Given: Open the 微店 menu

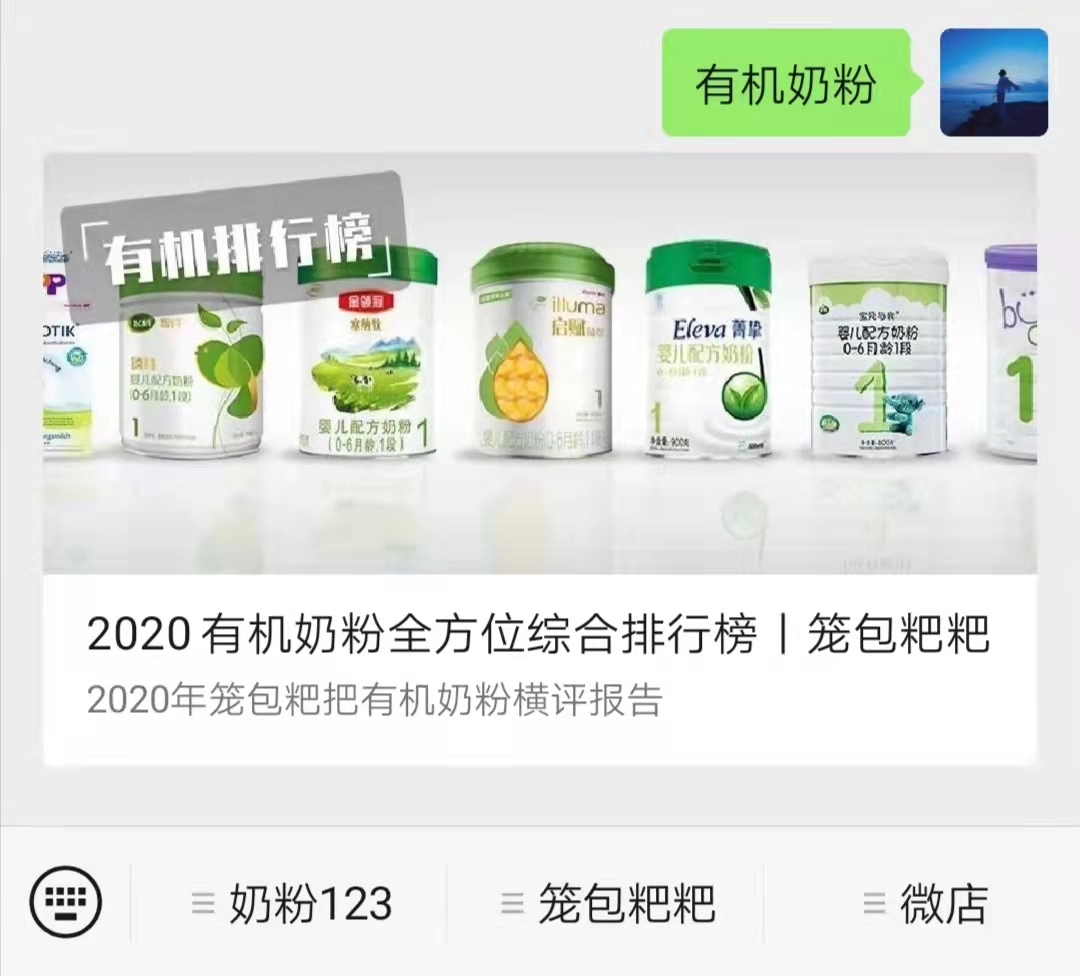Looking at the screenshot, I should click(x=925, y=904).
